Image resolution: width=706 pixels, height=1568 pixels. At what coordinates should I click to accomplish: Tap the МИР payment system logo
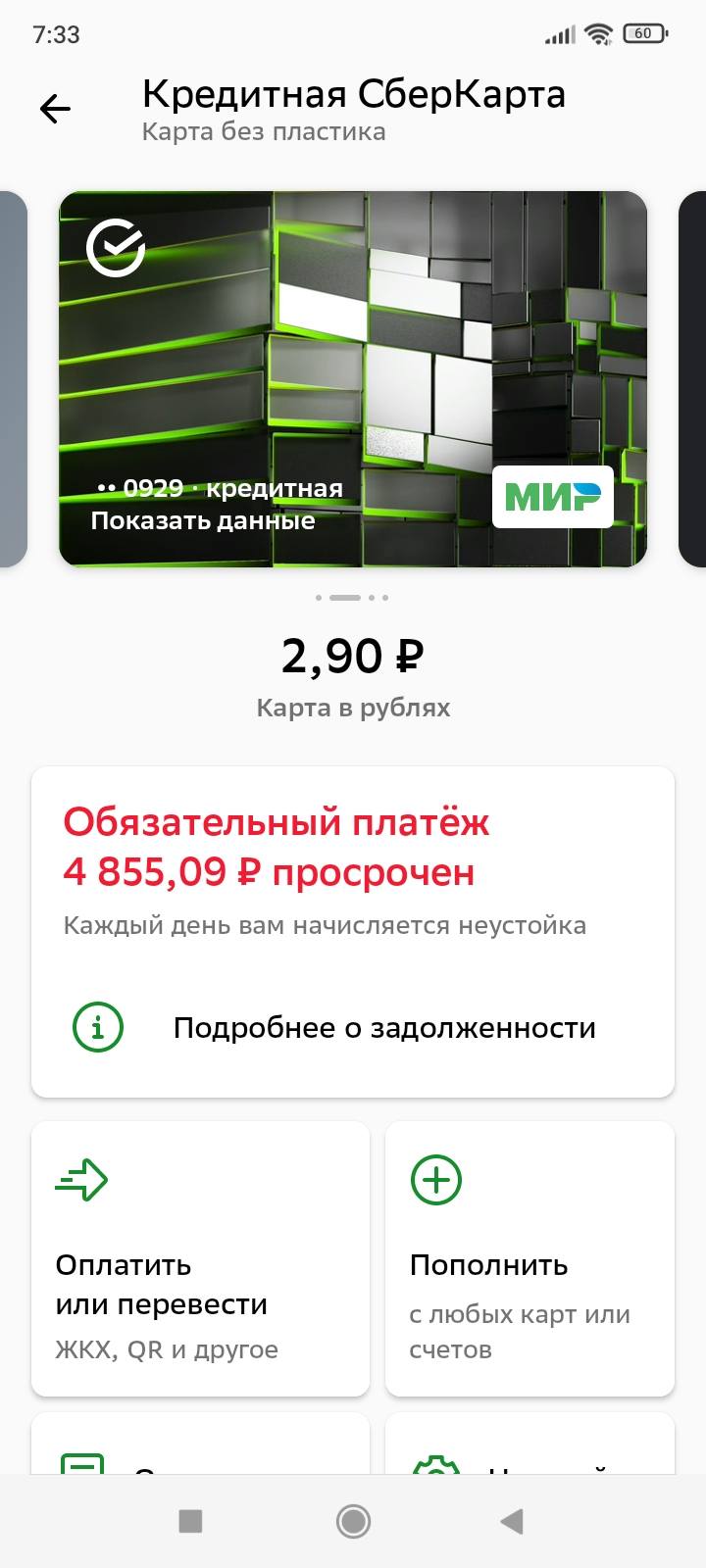(x=553, y=497)
